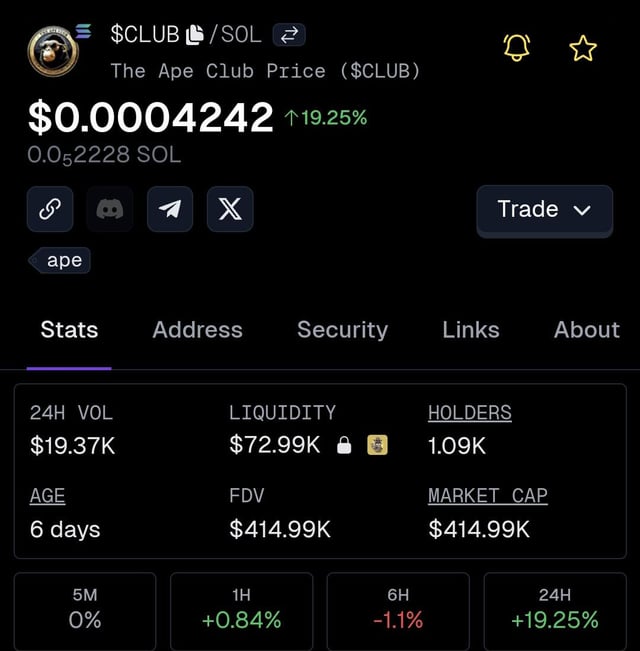Open the Discord server link
This screenshot has height=651, width=640.
tap(110, 209)
